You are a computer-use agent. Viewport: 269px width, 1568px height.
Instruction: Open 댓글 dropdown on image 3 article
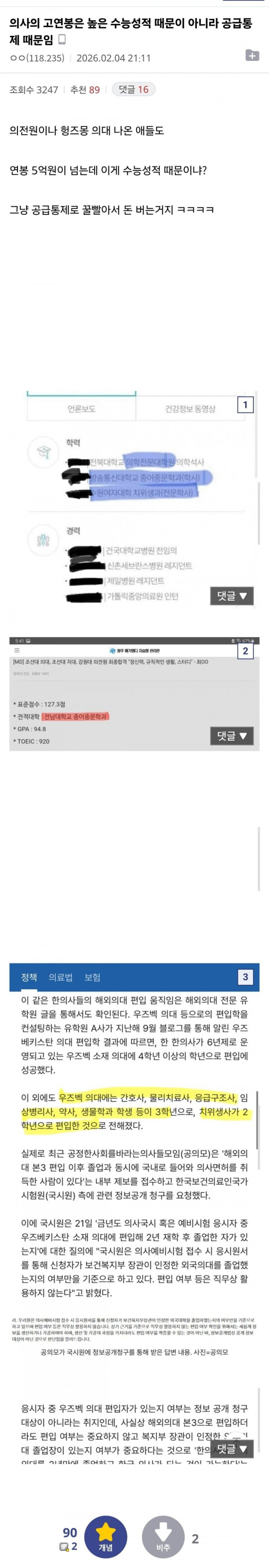[x=232, y=1448]
